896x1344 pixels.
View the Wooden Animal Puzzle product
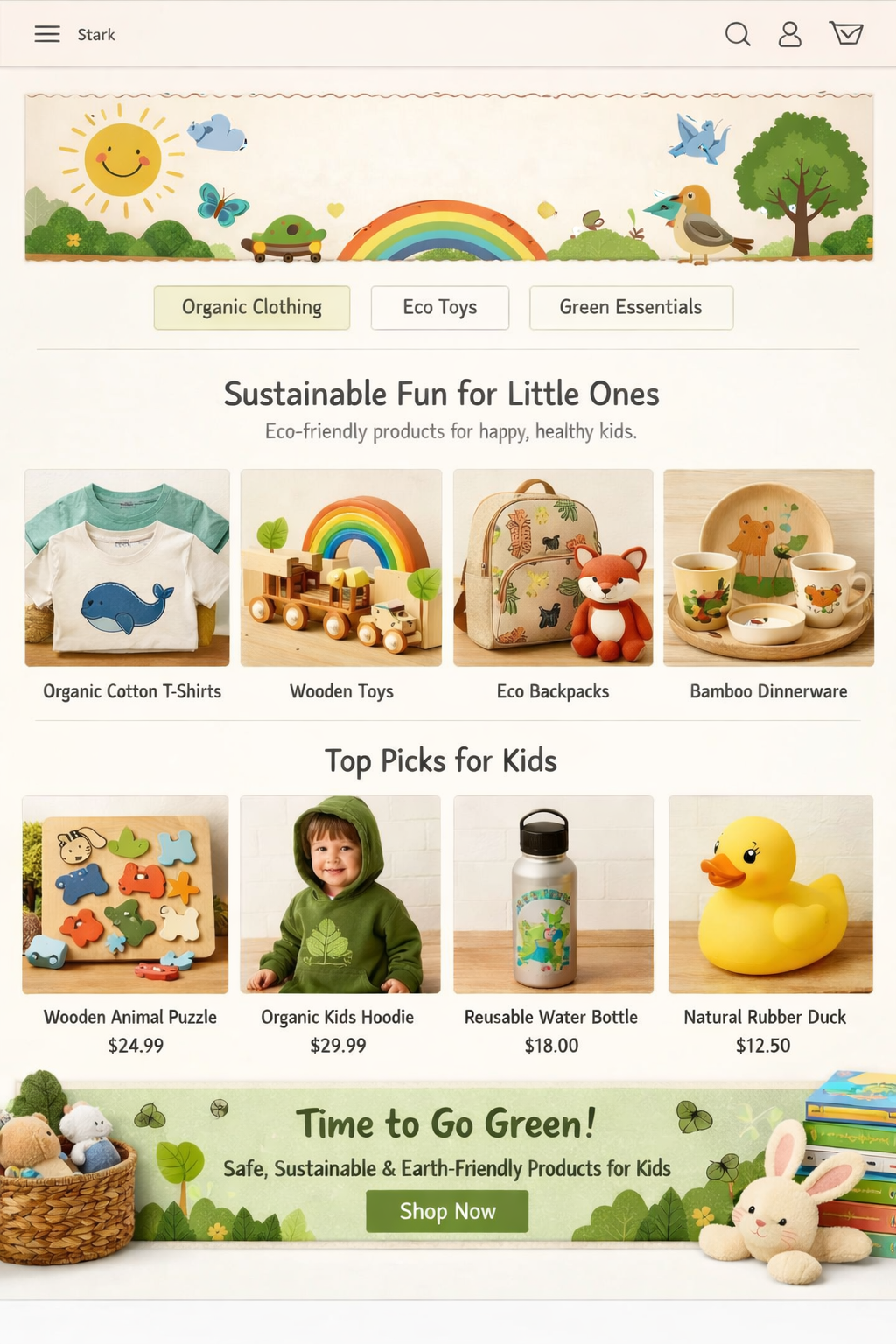[126, 894]
